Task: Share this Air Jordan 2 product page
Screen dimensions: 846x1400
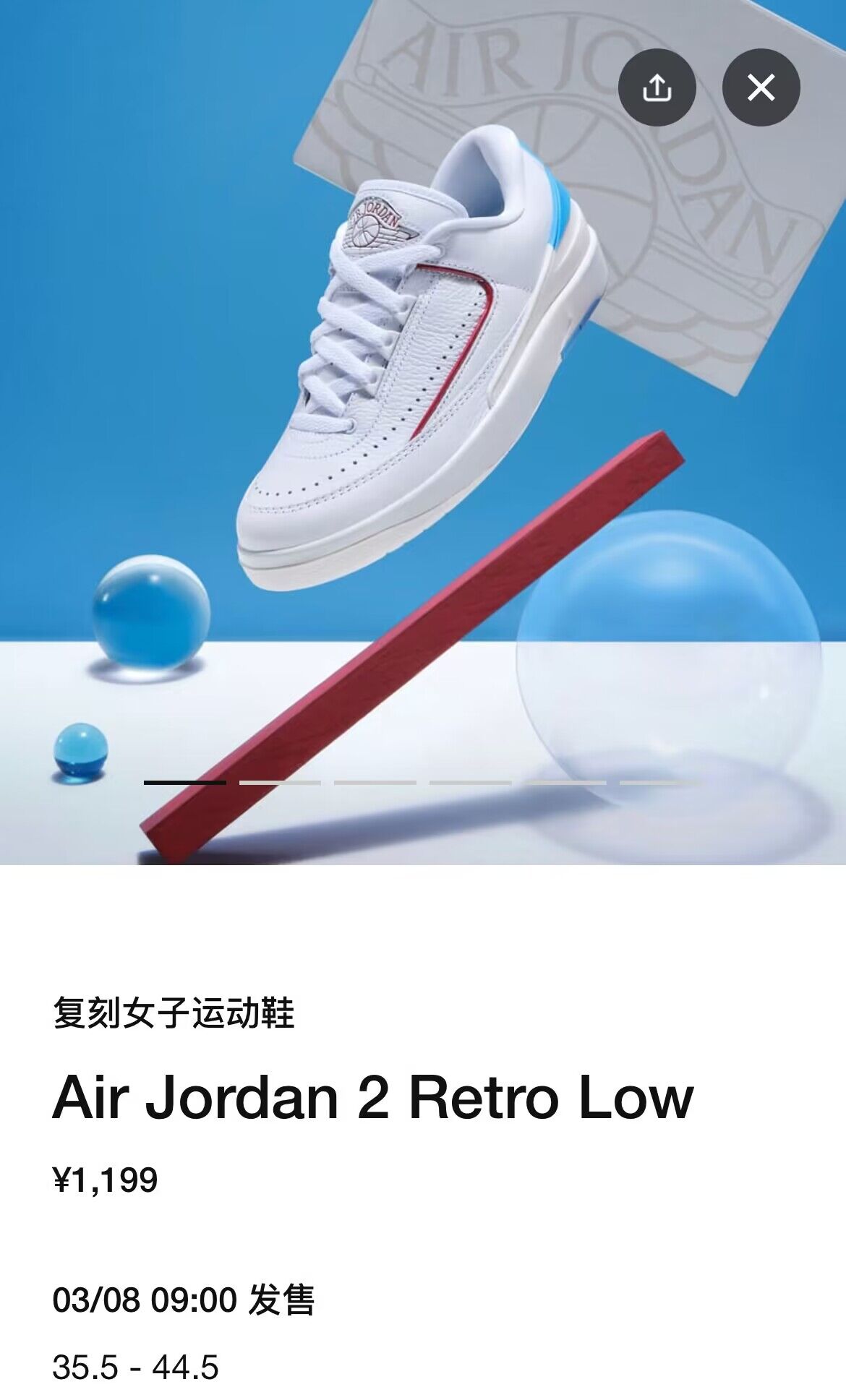Action: 657,88
